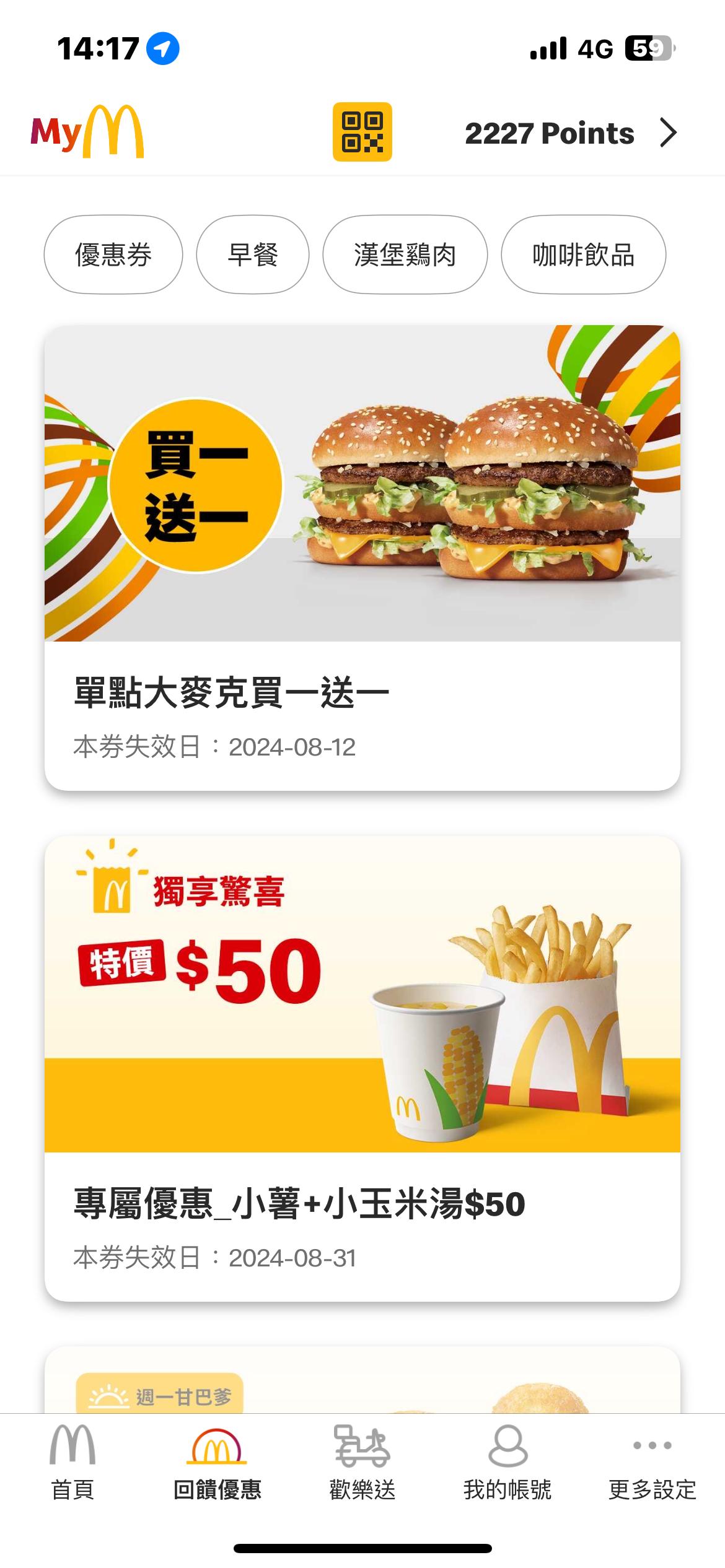Open 更多設定 settings tab
The height and width of the screenshot is (1568, 725).
point(652,1463)
